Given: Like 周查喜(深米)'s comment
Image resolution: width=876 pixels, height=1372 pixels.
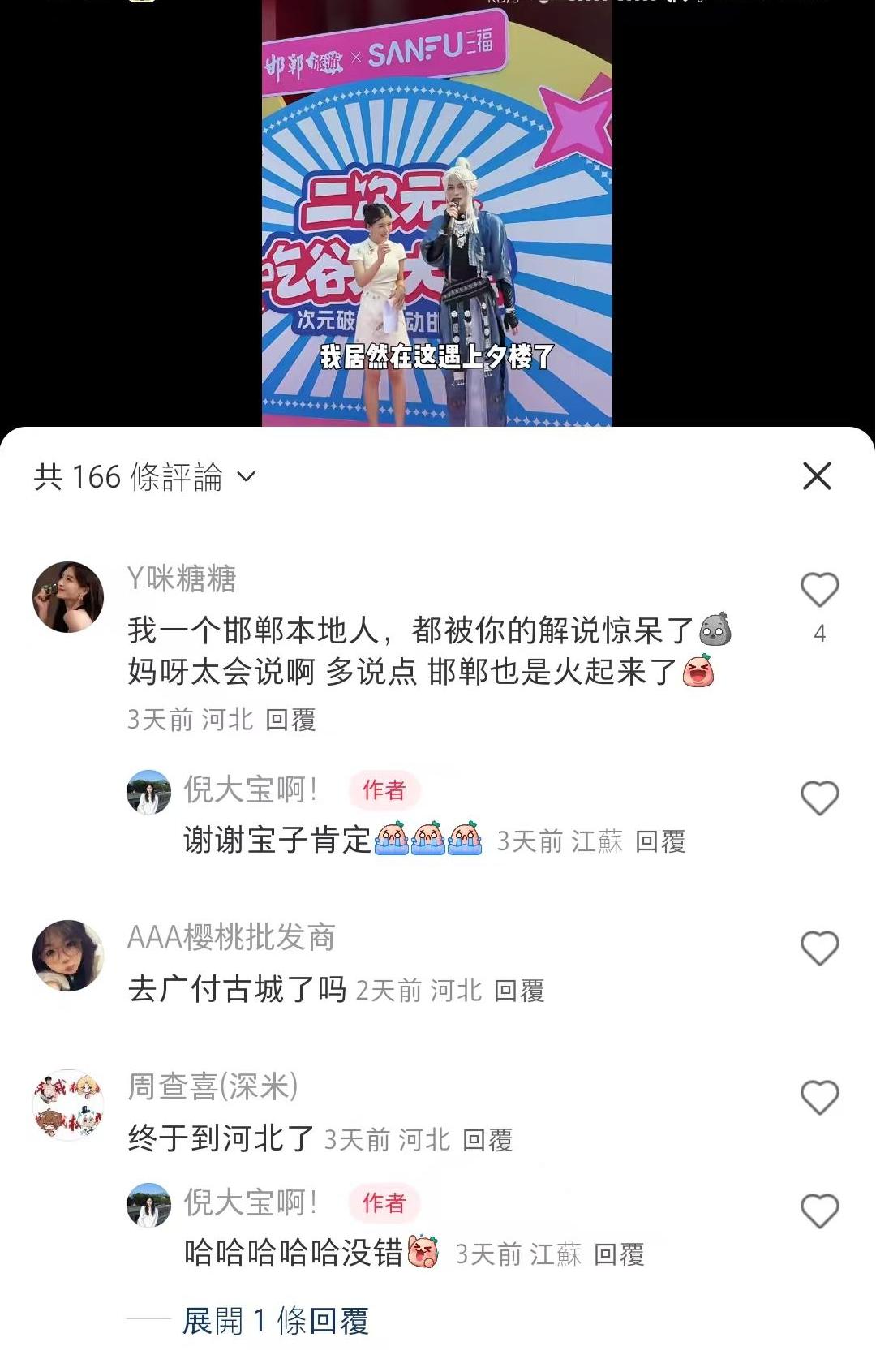Looking at the screenshot, I should pos(819,1098).
